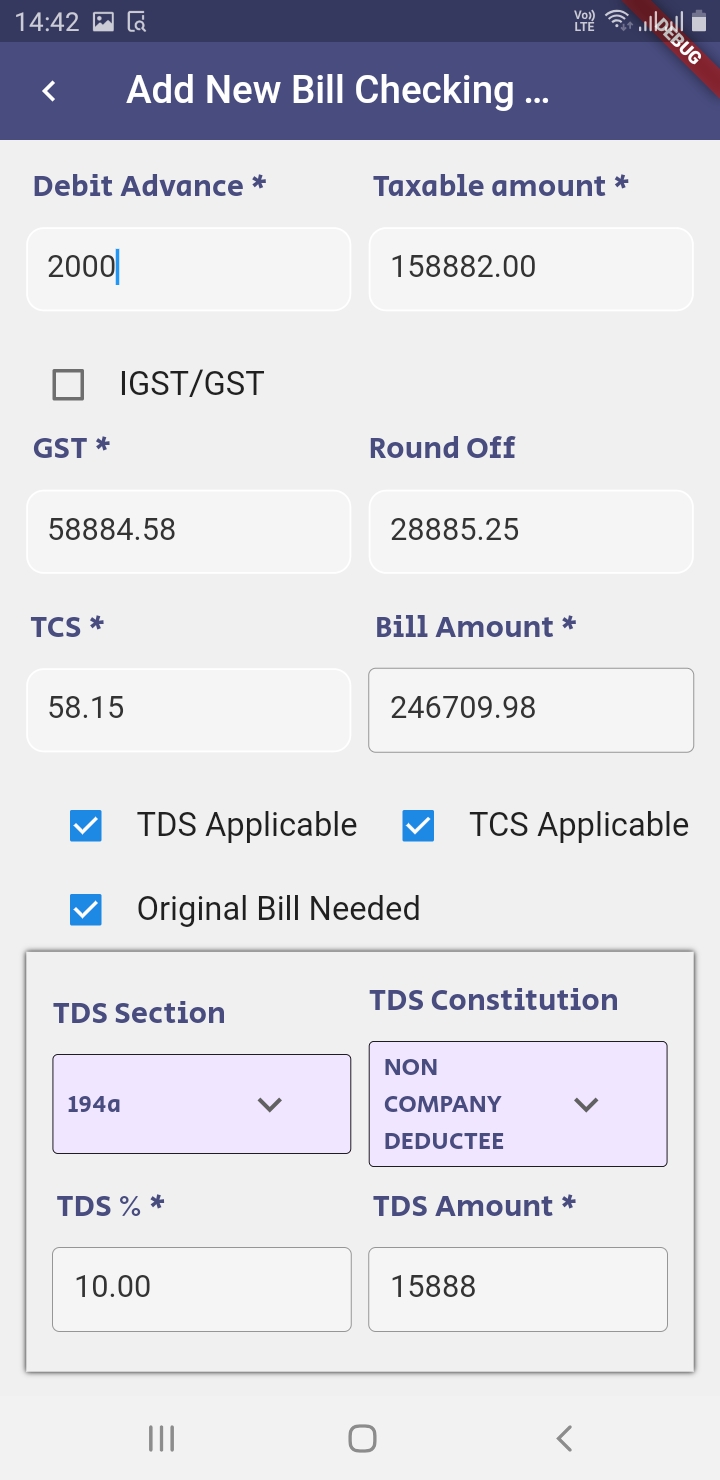Viewport: 720px width, 1480px height.
Task: Tap the Taxable amount field
Action: (x=531, y=268)
